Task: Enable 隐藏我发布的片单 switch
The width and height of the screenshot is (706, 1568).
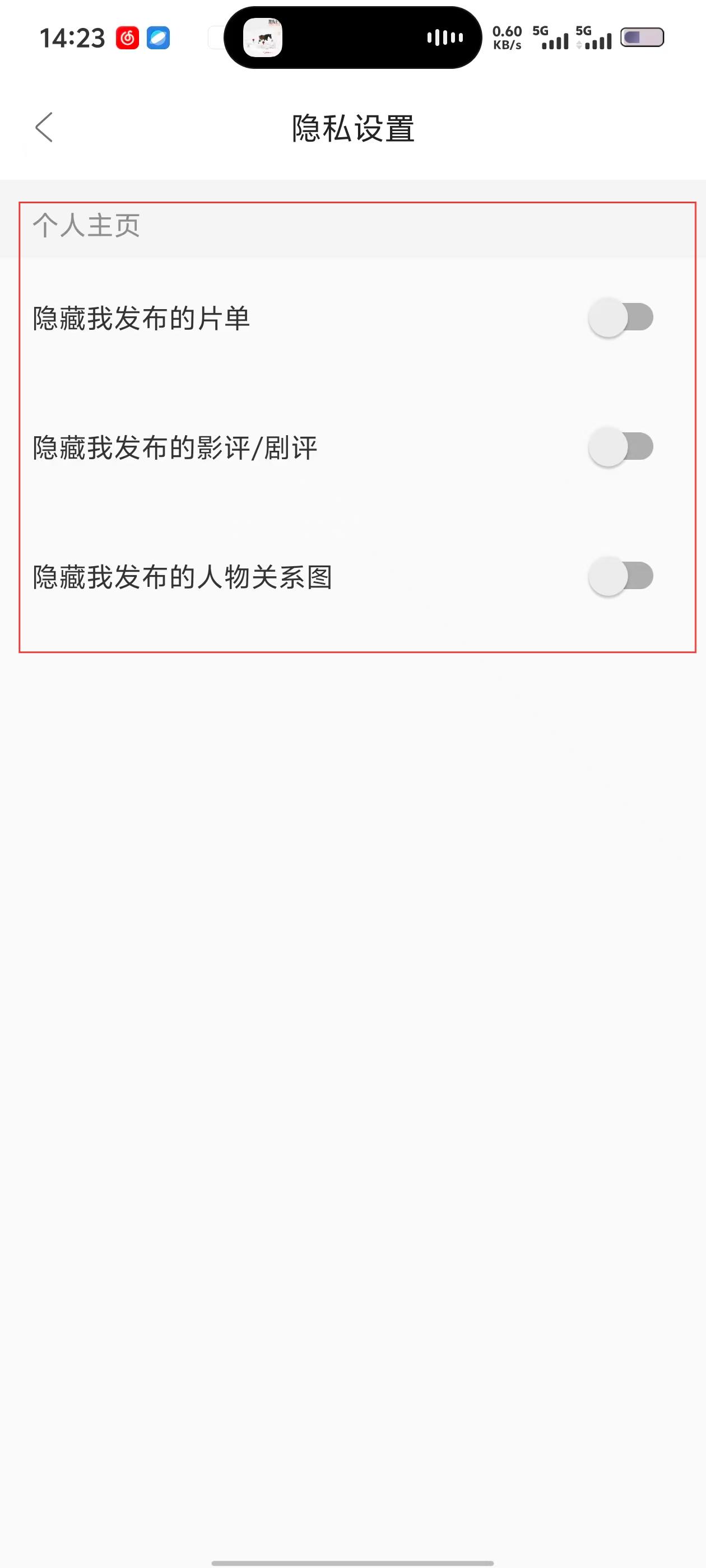Action: [x=620, y=317]
